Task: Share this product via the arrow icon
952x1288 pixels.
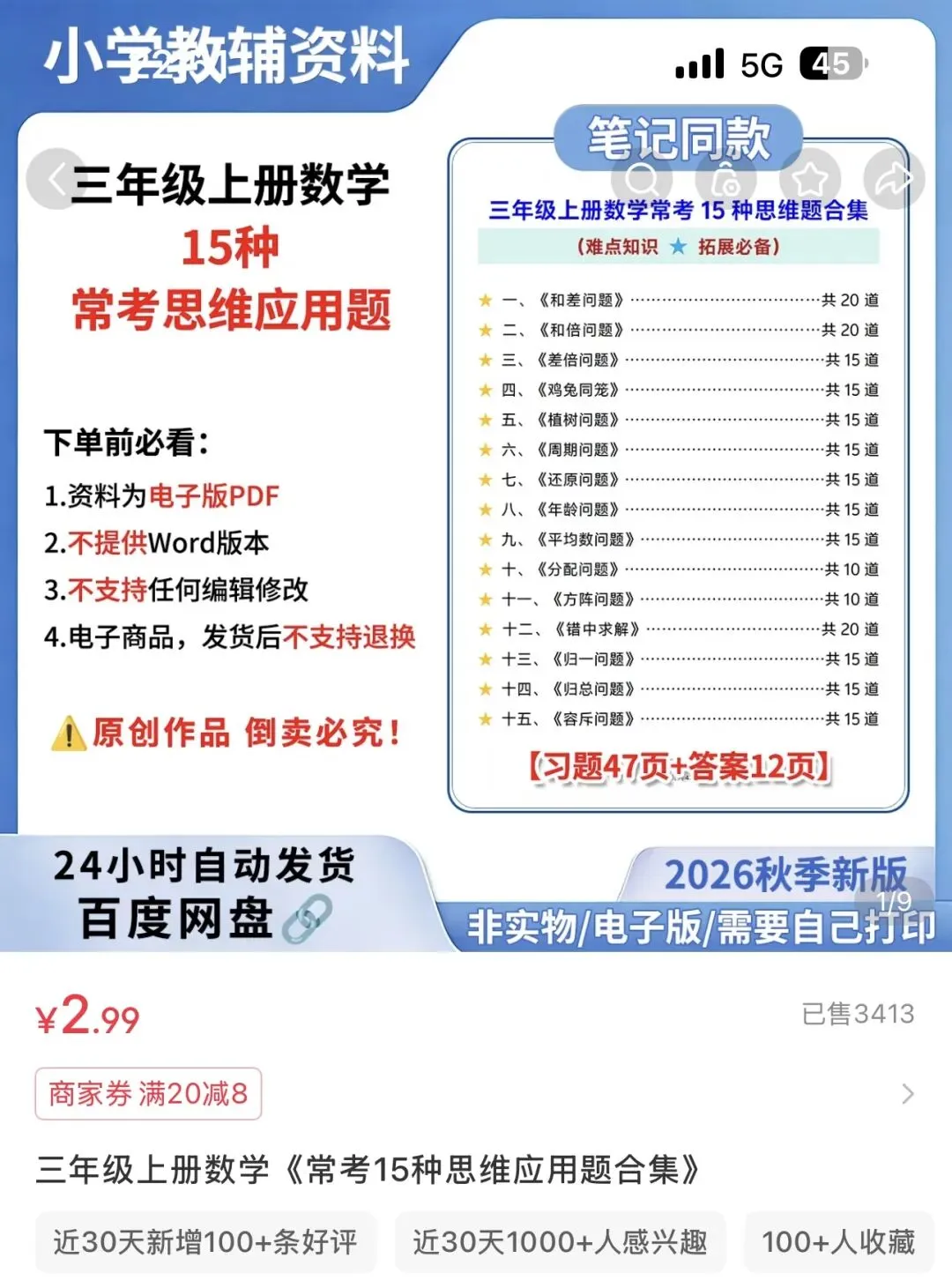Action: coord(894,179)
